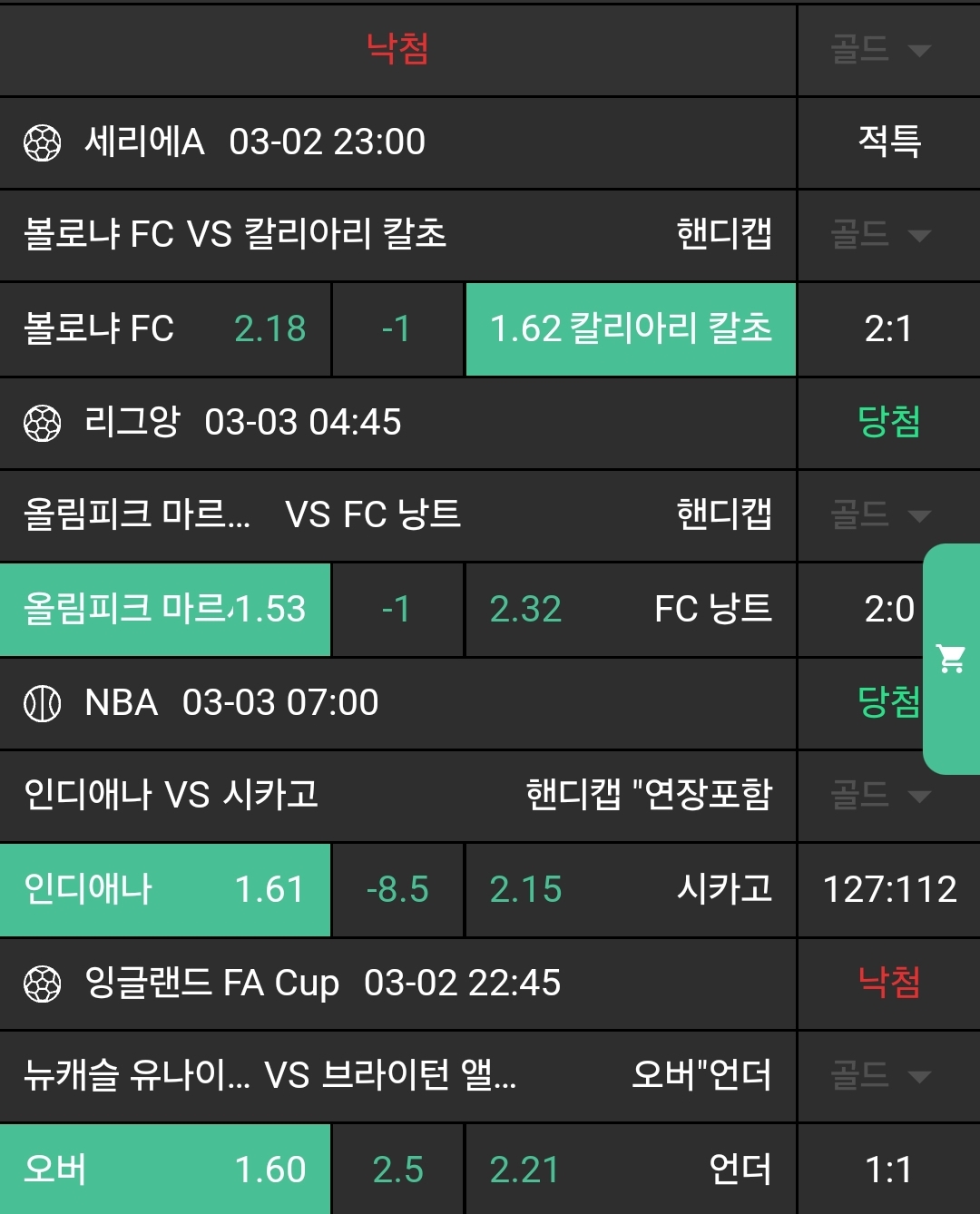Image resolution: width=980 pixels, height=1214 pixels.
Task: Choose 오버 at odds 1.60
Action: point(165,1170)
